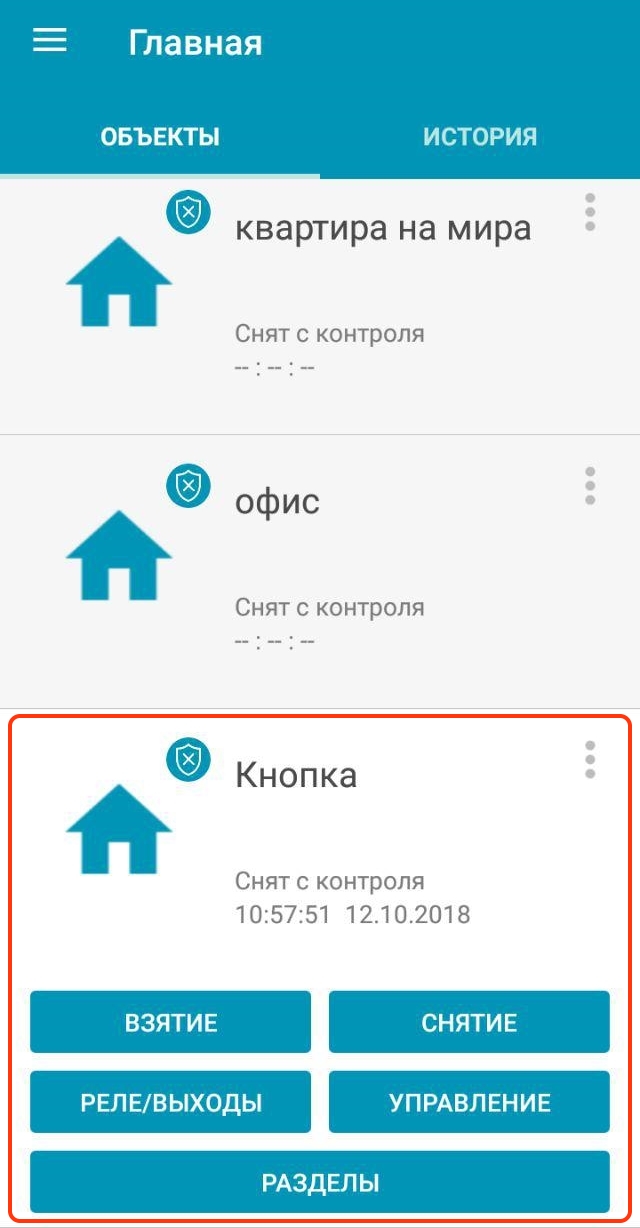Open the hamburger drawer menu
The height and width of the screenshot is (1228, 640).
click(49, 40)
